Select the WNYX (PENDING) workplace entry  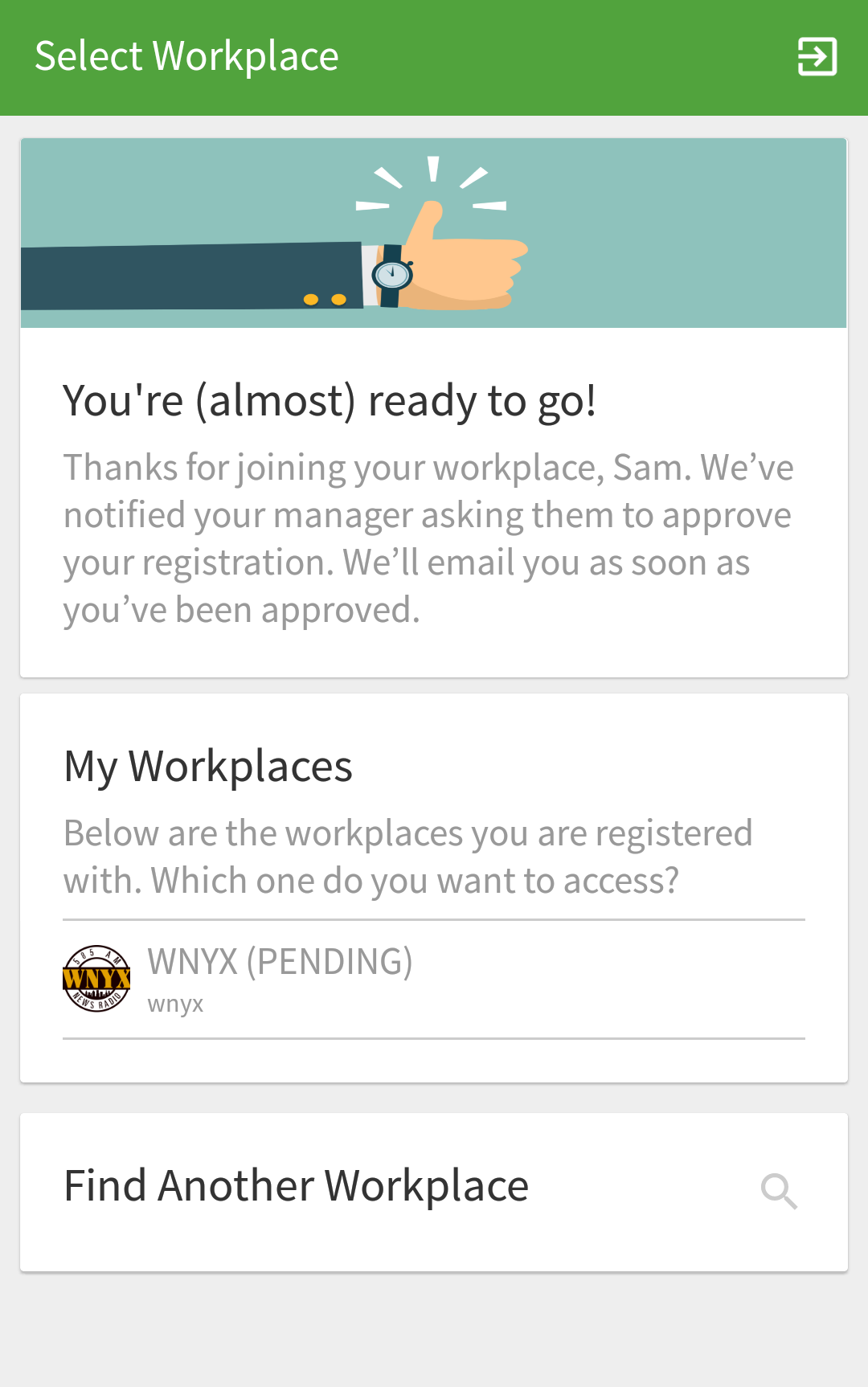tap(280, 961)
